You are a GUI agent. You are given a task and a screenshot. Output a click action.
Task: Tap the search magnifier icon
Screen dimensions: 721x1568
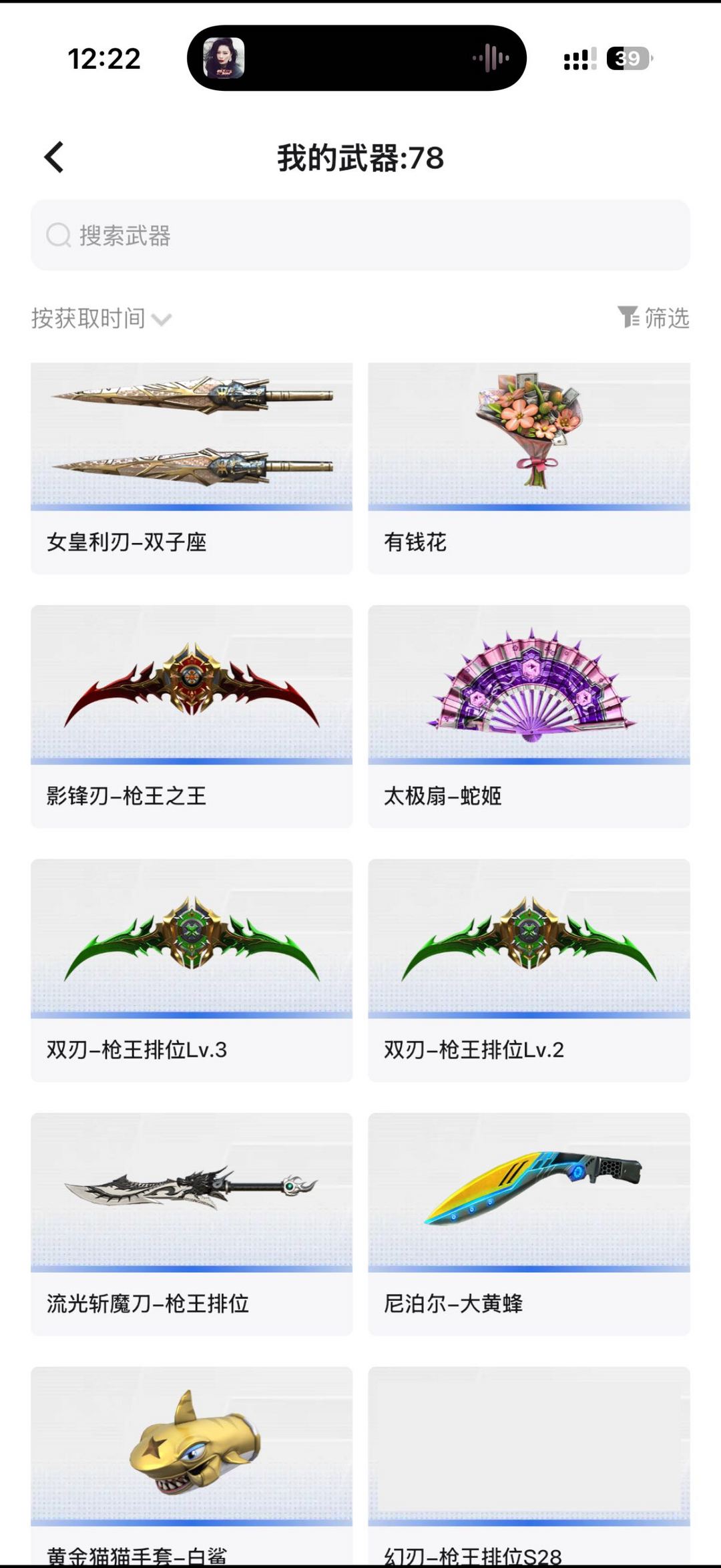[x=59, y=235]
